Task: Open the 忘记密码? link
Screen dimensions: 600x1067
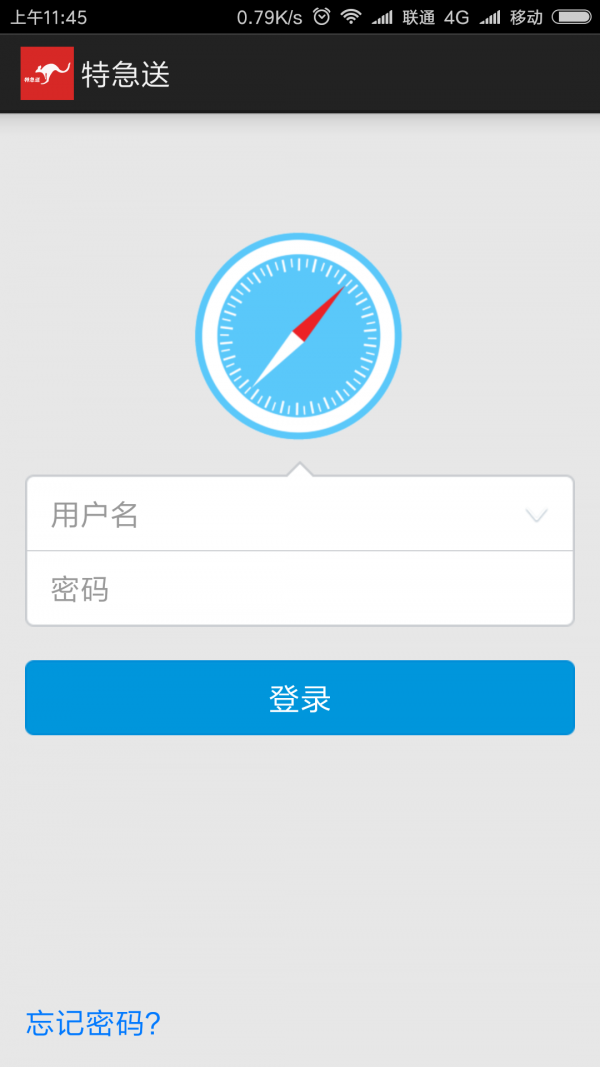Action: click(93, 1023)
